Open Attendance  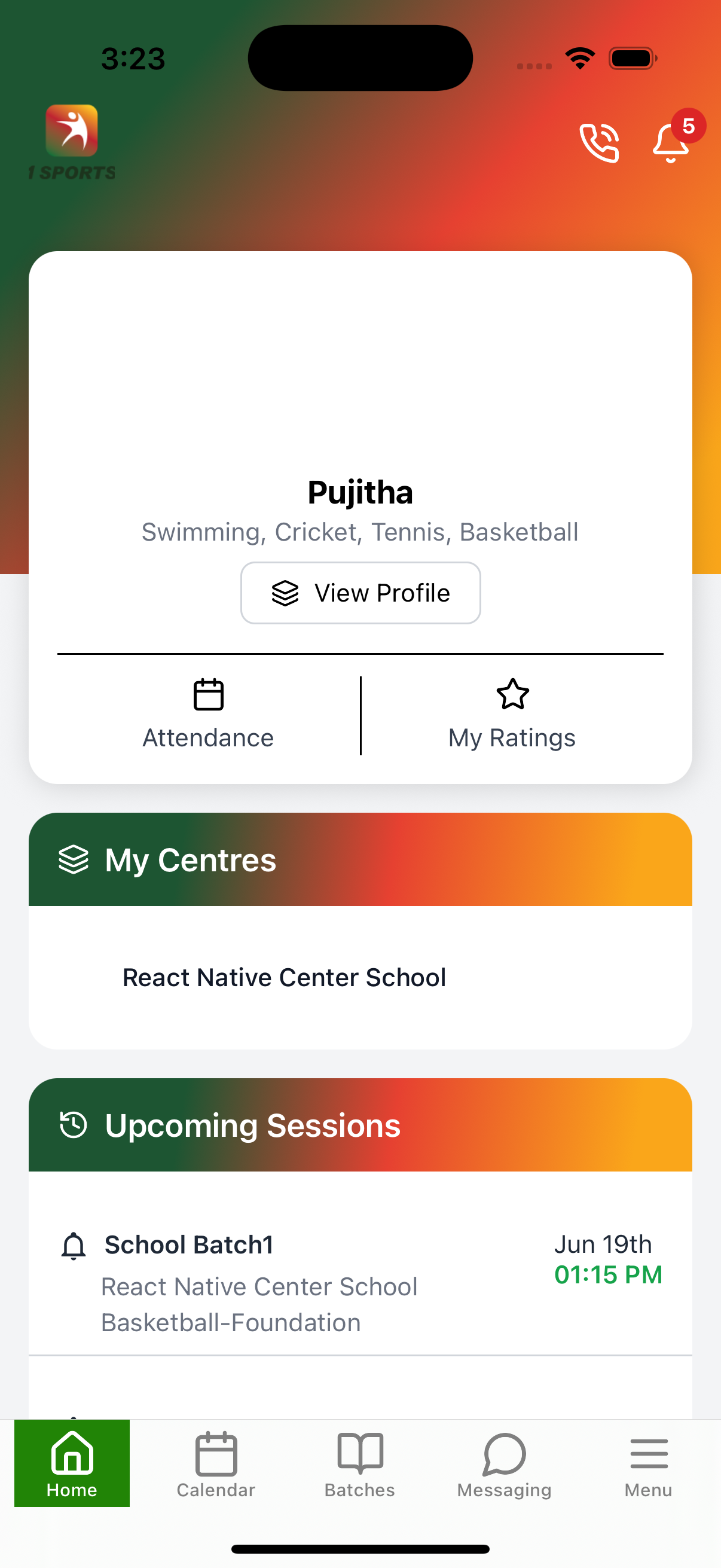[208, 715]
